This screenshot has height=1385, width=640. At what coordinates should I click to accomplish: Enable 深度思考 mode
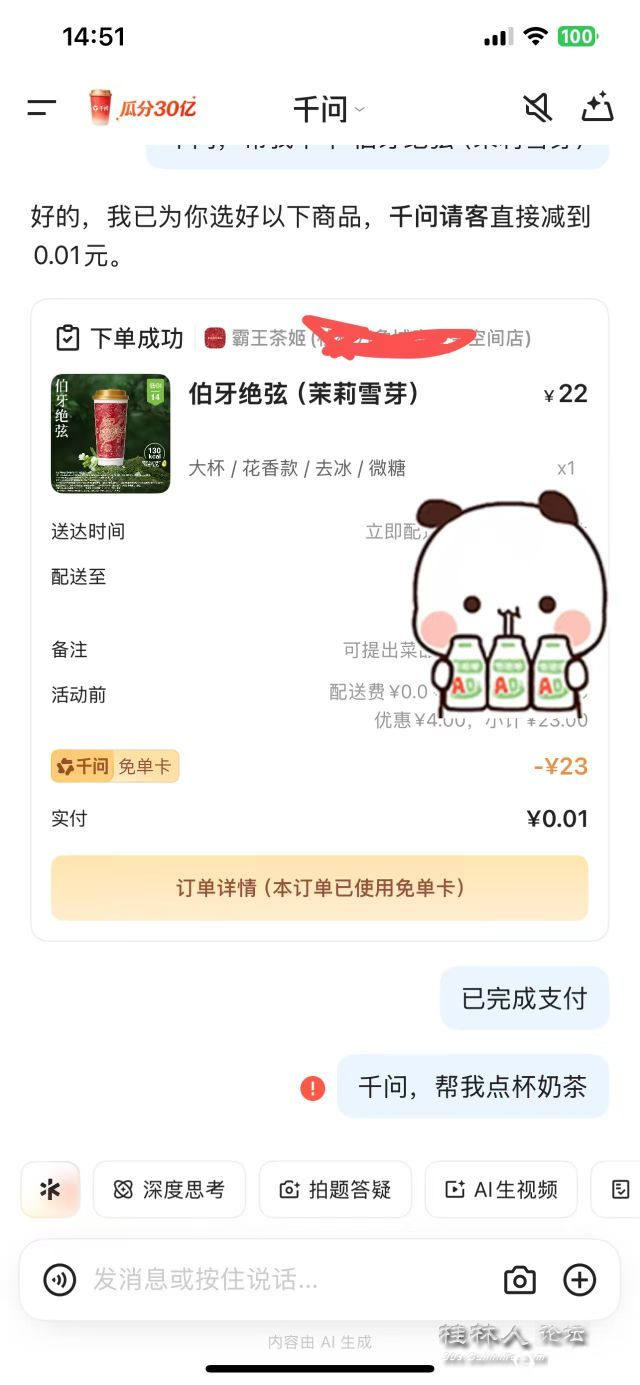tap(169, 1189)
